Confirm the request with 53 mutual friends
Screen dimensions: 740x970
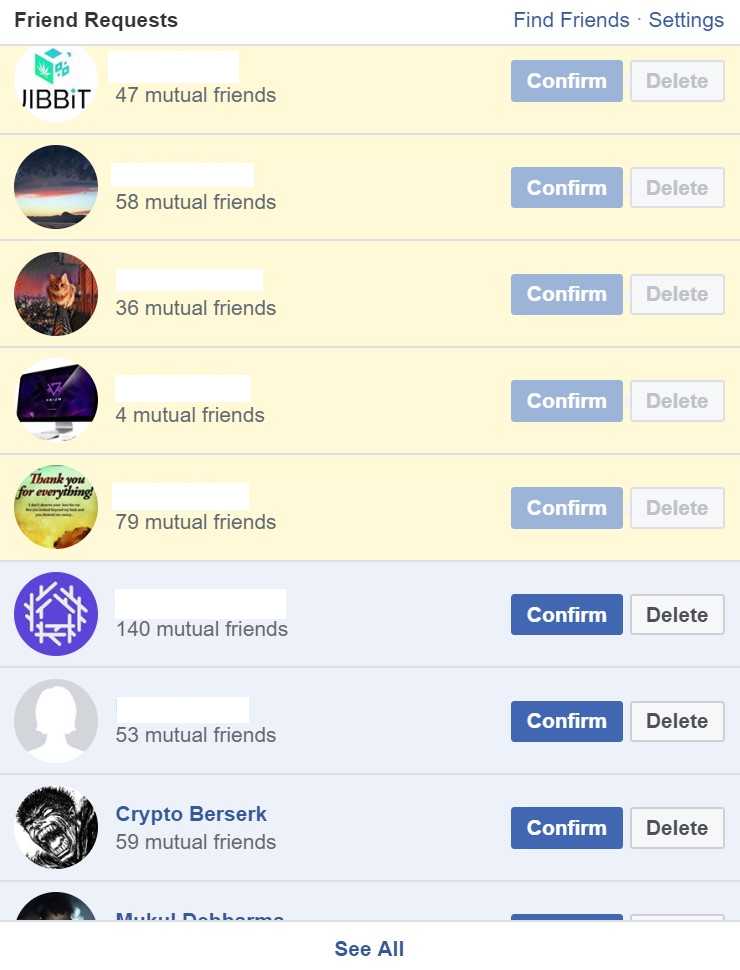566,721
